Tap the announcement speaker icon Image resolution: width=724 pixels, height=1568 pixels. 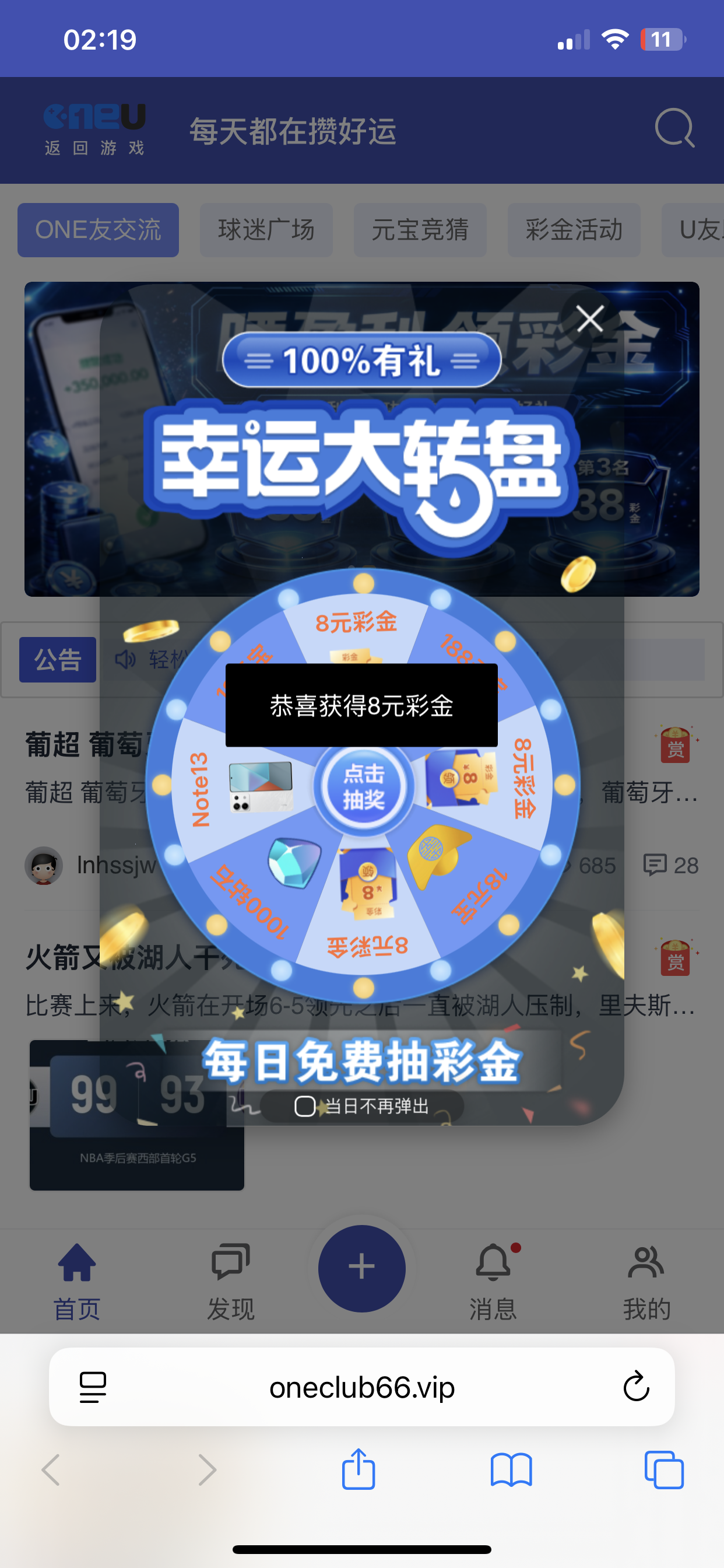pyautogui.click(x=124, y=659)
